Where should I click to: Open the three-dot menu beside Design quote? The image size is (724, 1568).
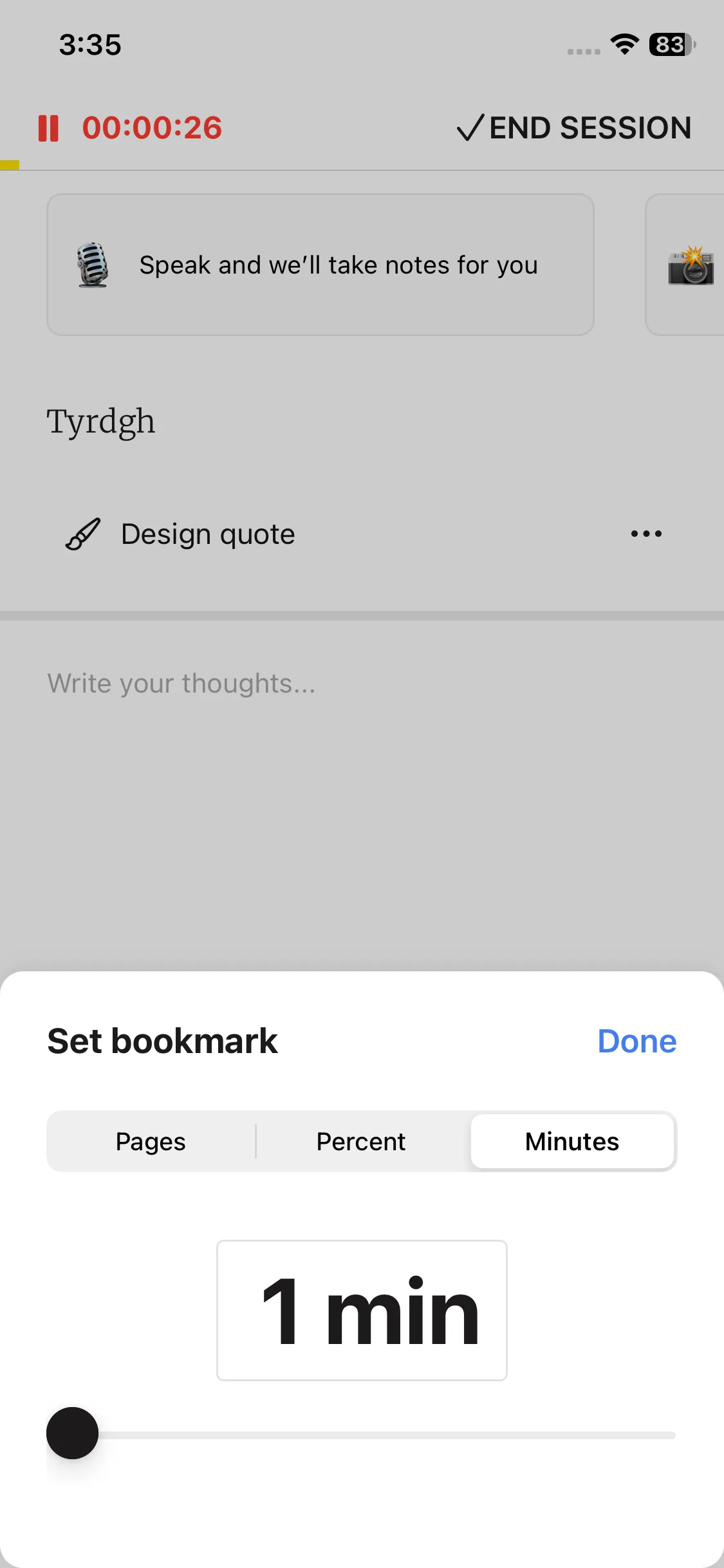646,534
